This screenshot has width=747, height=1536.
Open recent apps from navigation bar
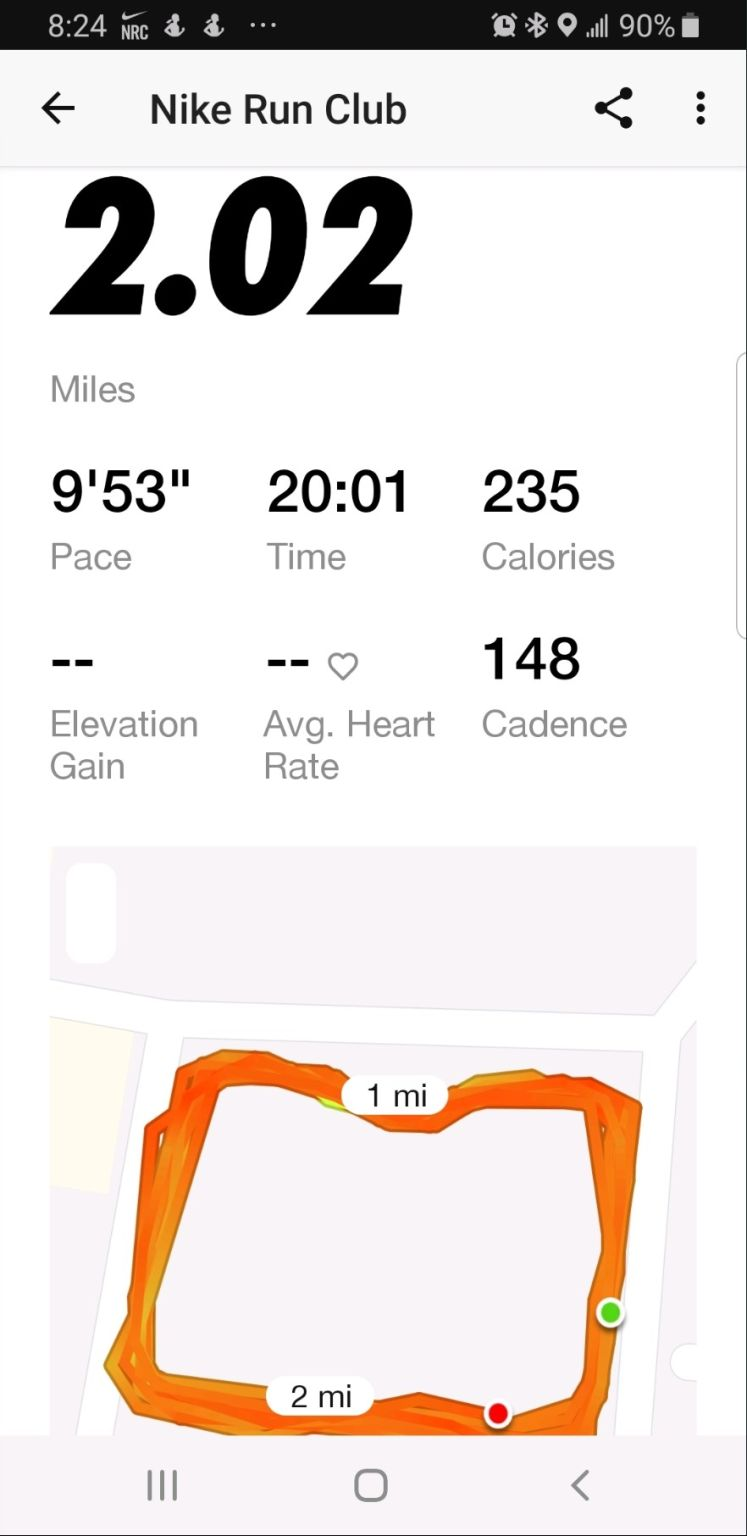coord(162,1485)
